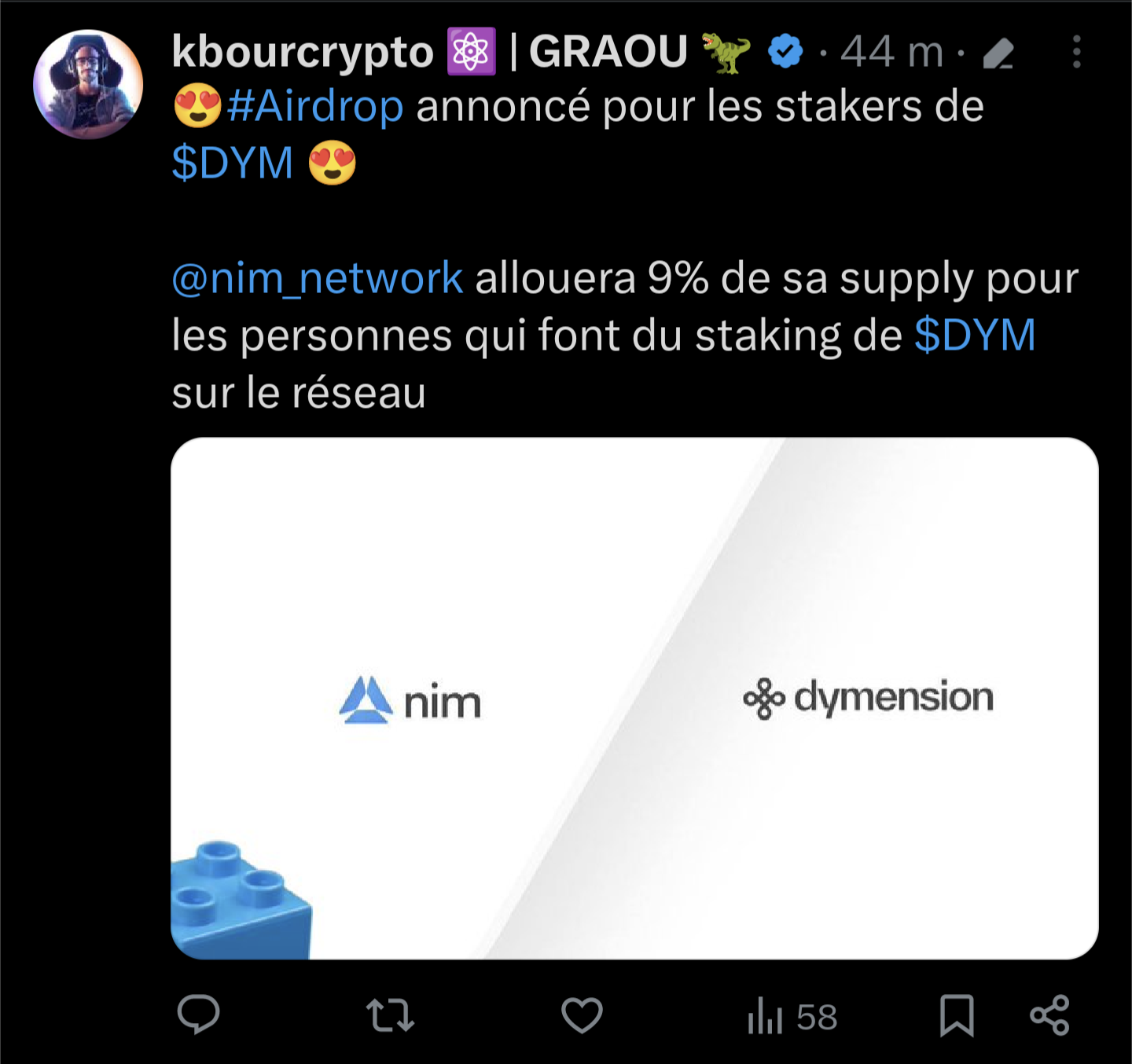
Task: Like the tweet with the heart
Action: coord(582,1014)
